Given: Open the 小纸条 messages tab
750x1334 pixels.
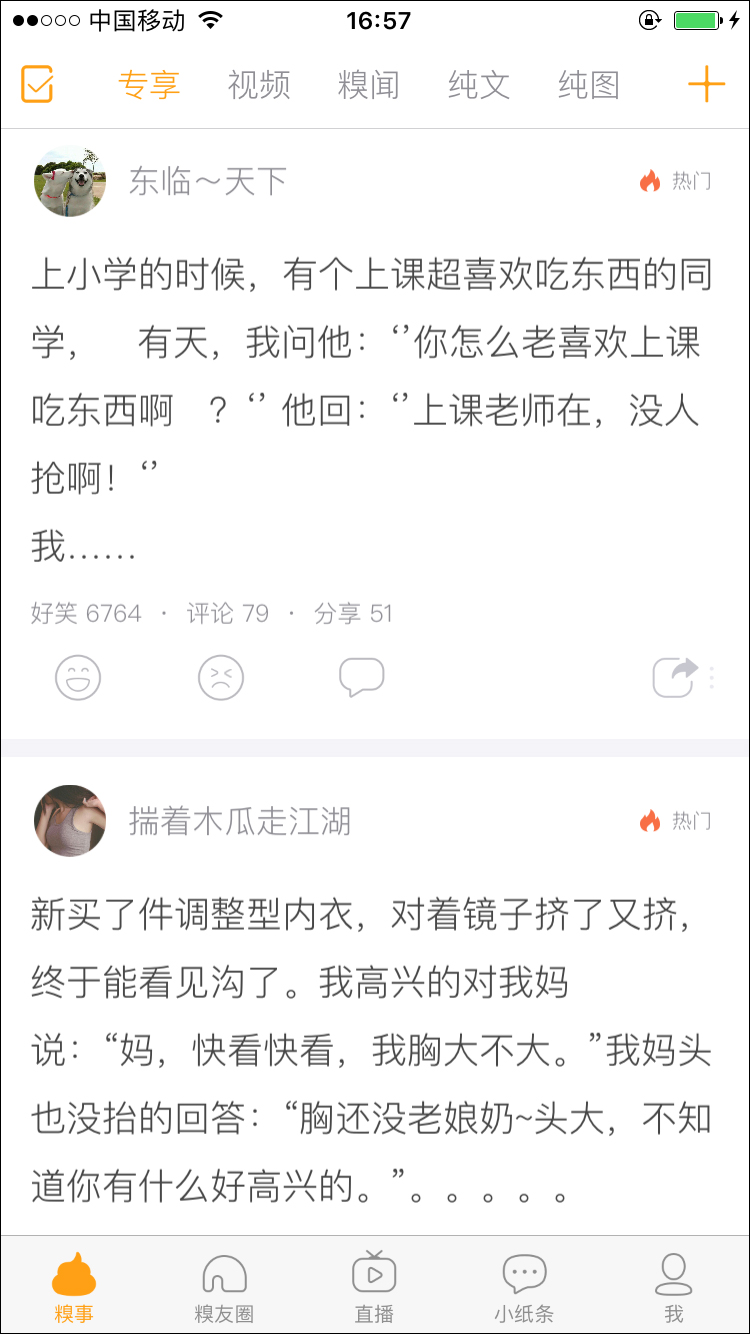Looking at the screenshot, I should point(524,1287).
